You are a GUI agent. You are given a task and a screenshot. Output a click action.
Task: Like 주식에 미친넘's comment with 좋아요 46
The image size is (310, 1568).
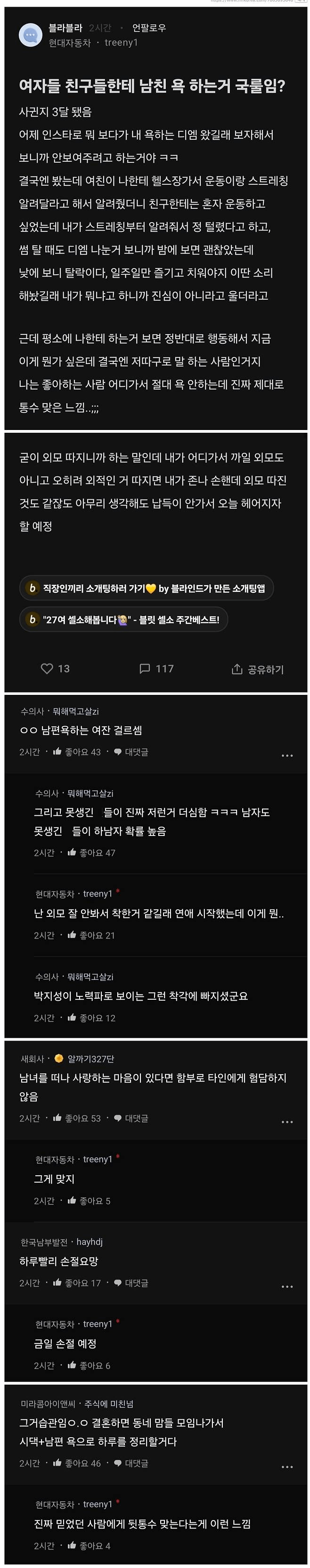pos(77,1463)
